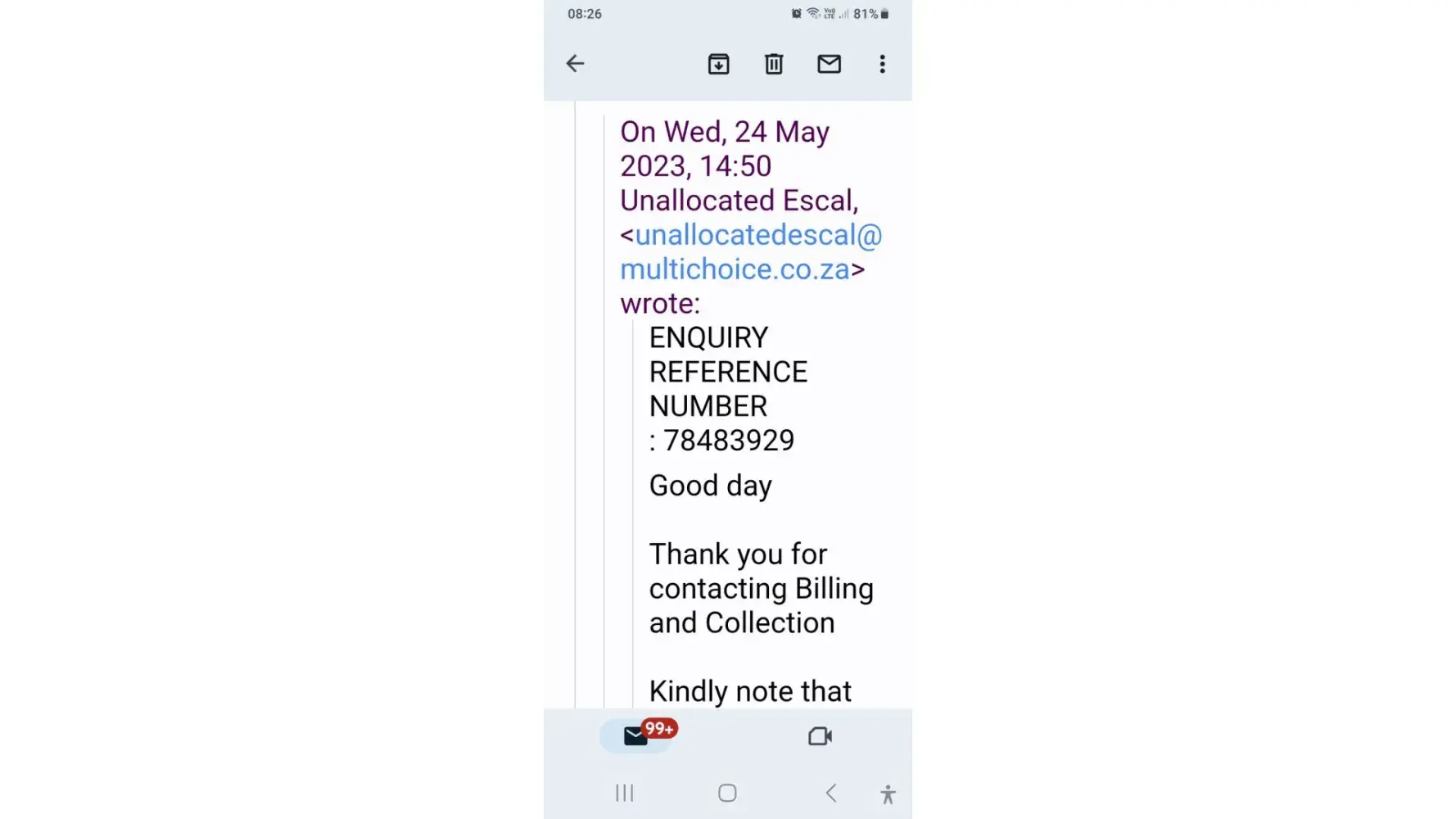Open the three-dot overflow menu
This screenshot has height=819, width=1456.
(x=882, y=64)
